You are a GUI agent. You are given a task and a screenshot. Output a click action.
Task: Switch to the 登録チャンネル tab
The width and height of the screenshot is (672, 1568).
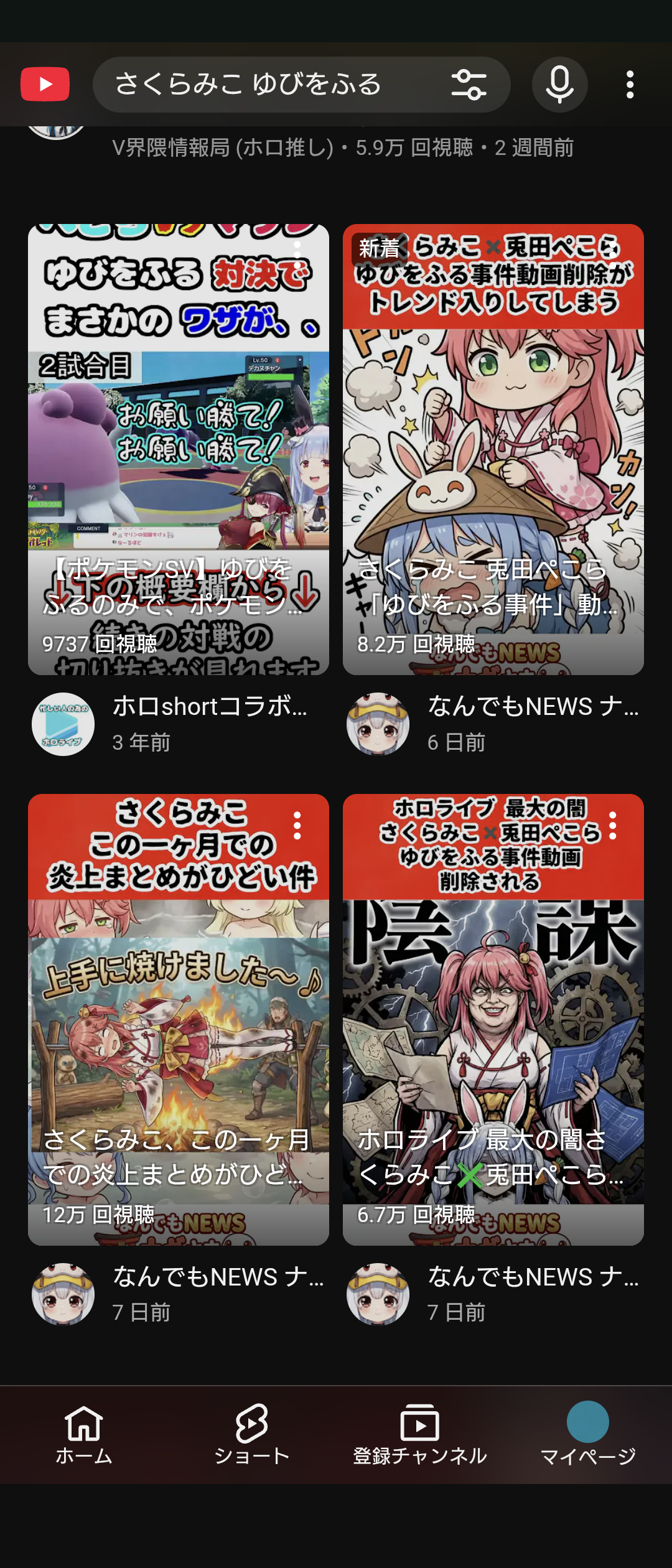point(420,1434)
